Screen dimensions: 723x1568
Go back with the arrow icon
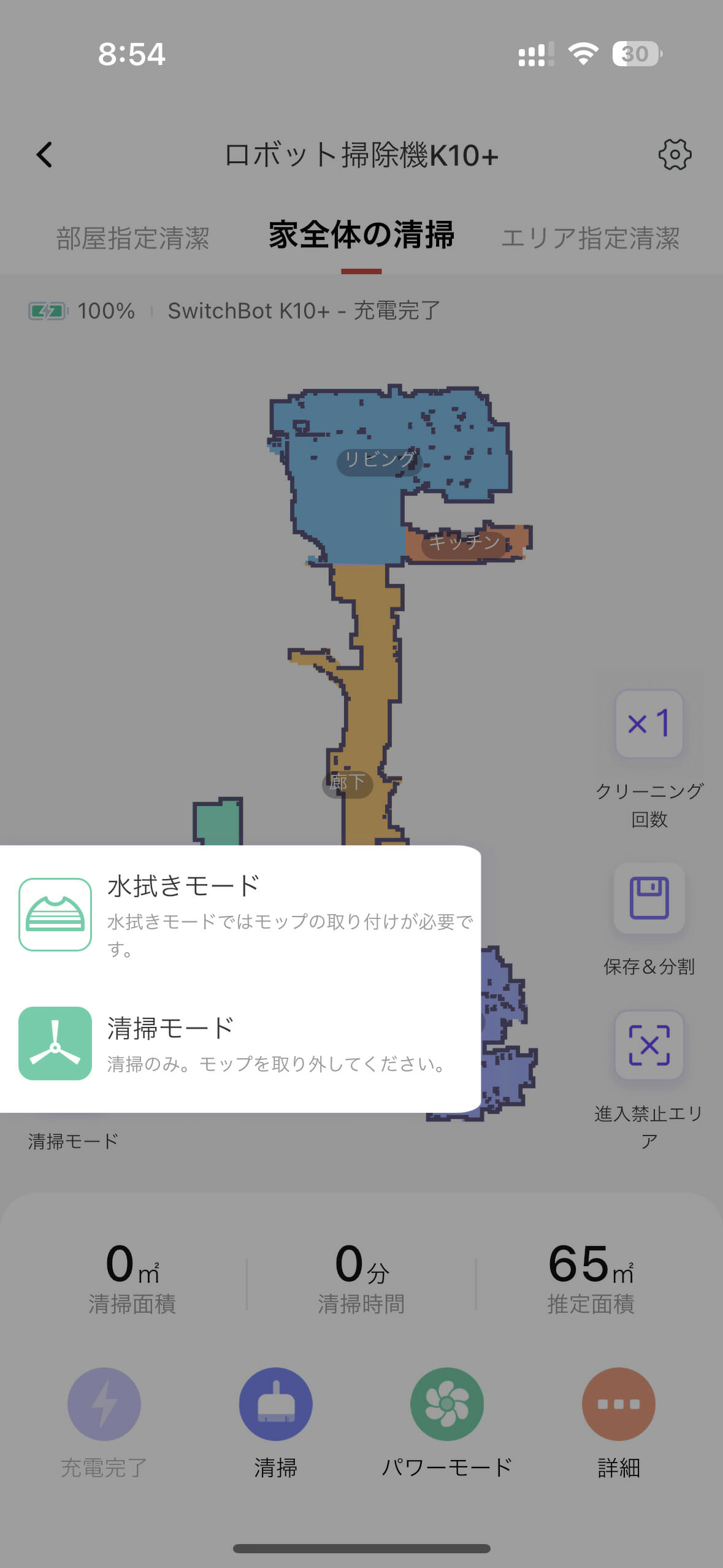click(44, 155)
